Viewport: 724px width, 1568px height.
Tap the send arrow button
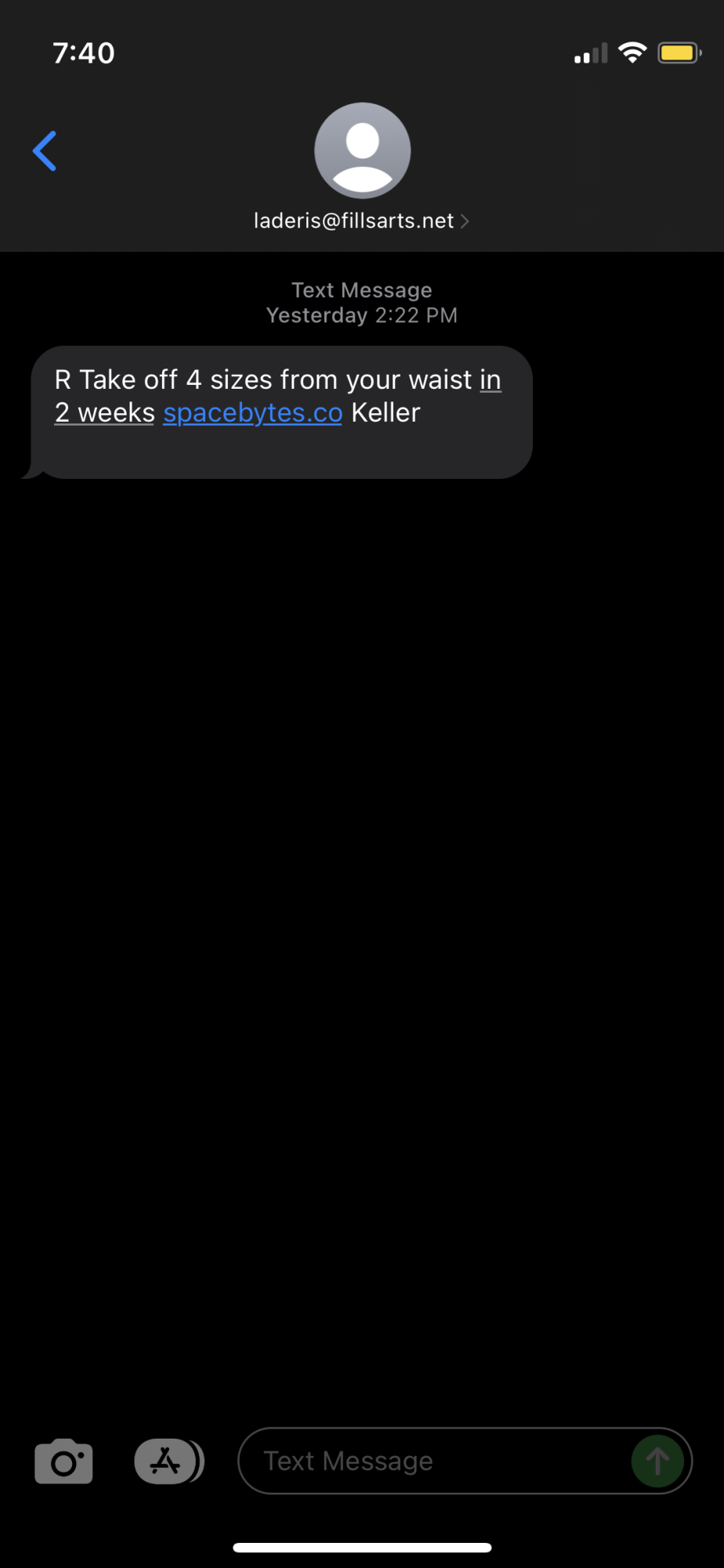click(x=657, y=1462)
